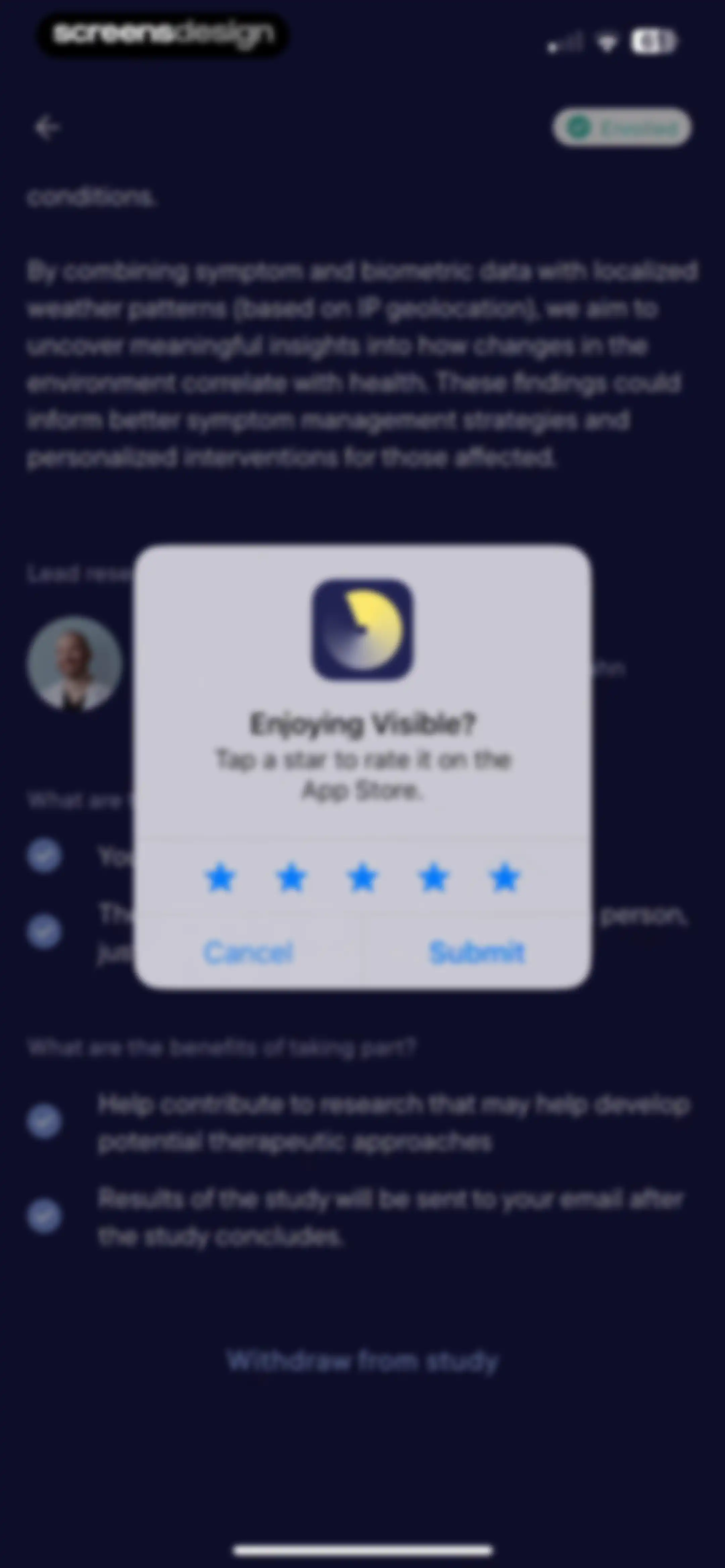The image size is (725, 1568).
Task: Rate the app five stars
Action: coord(504,877)
